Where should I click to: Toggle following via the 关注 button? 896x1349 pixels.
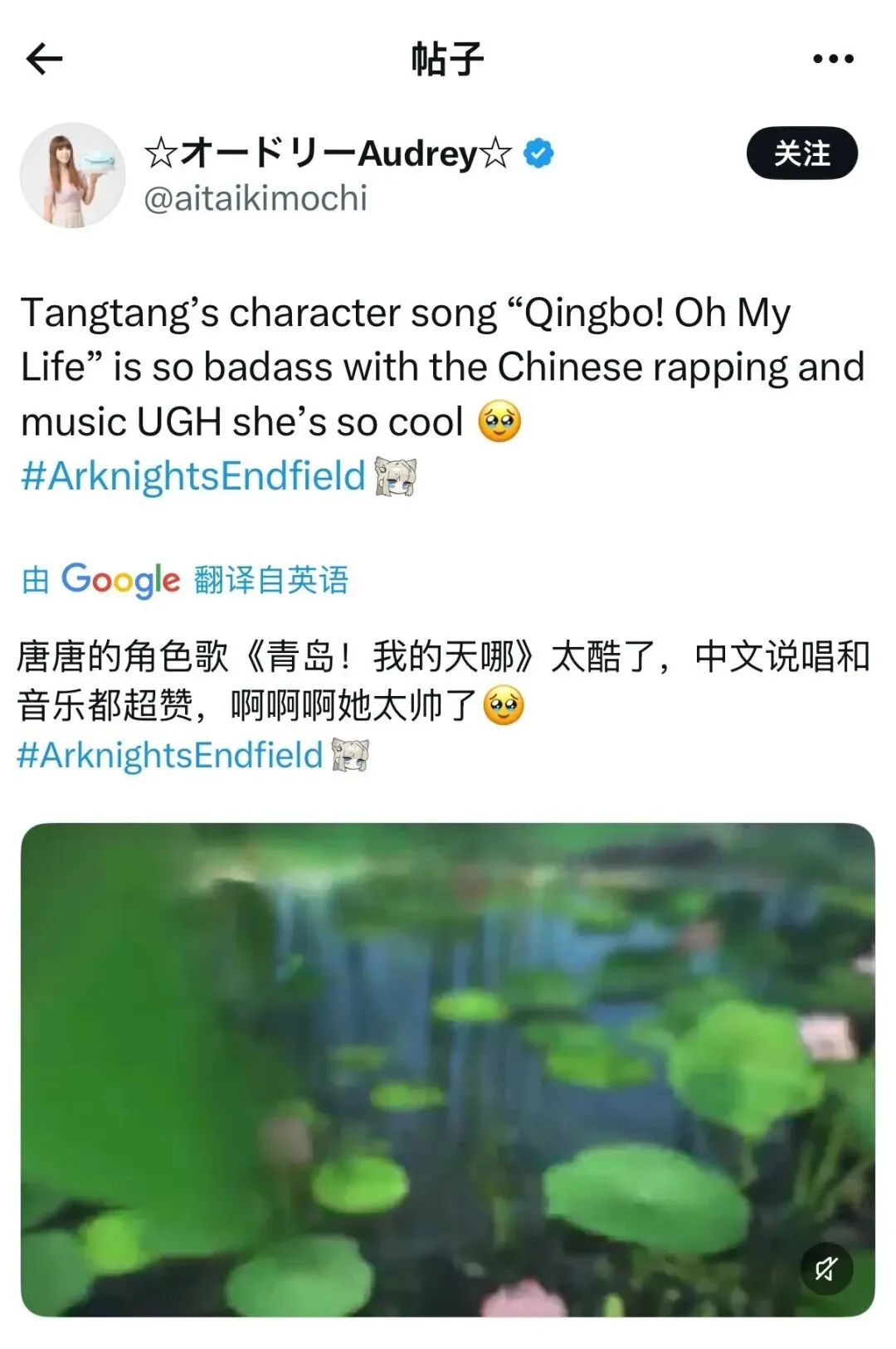coord(801,153)
